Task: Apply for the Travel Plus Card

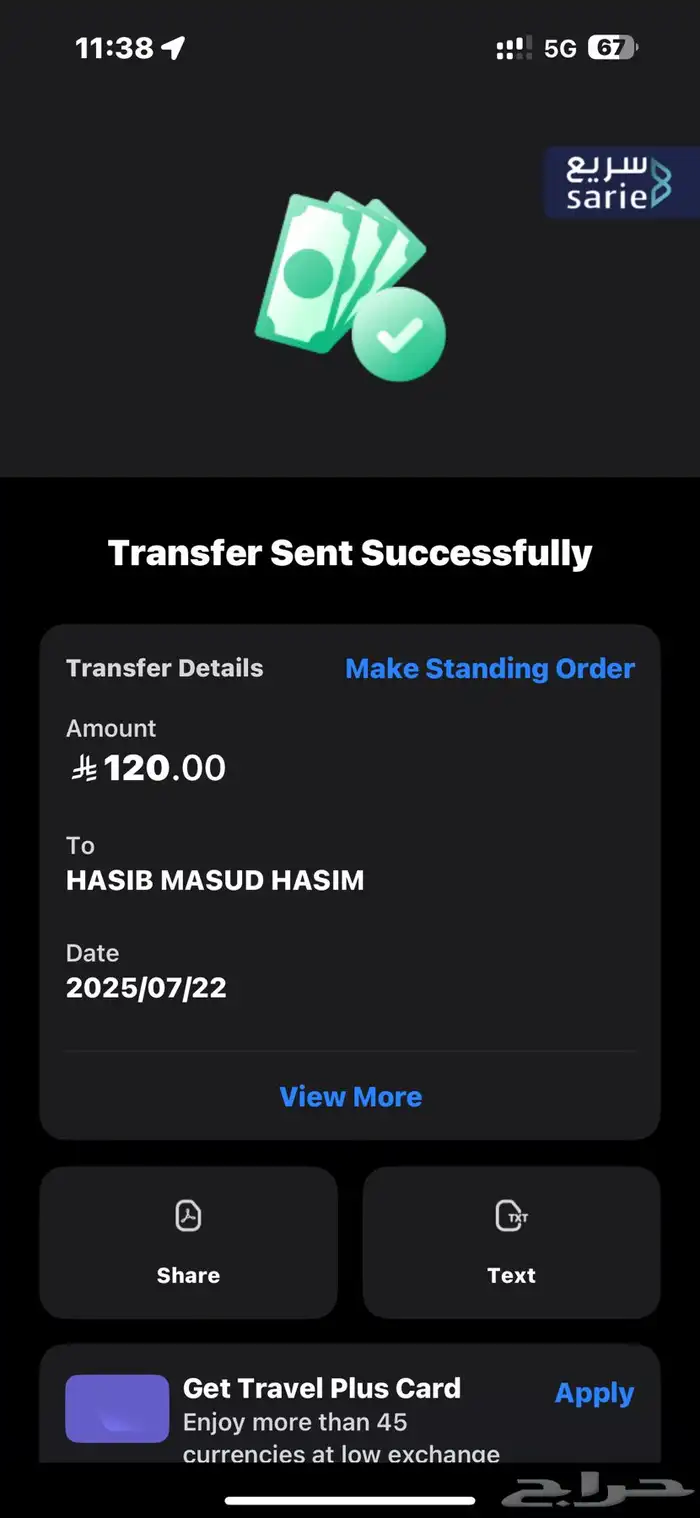Action: [594, 1393]
